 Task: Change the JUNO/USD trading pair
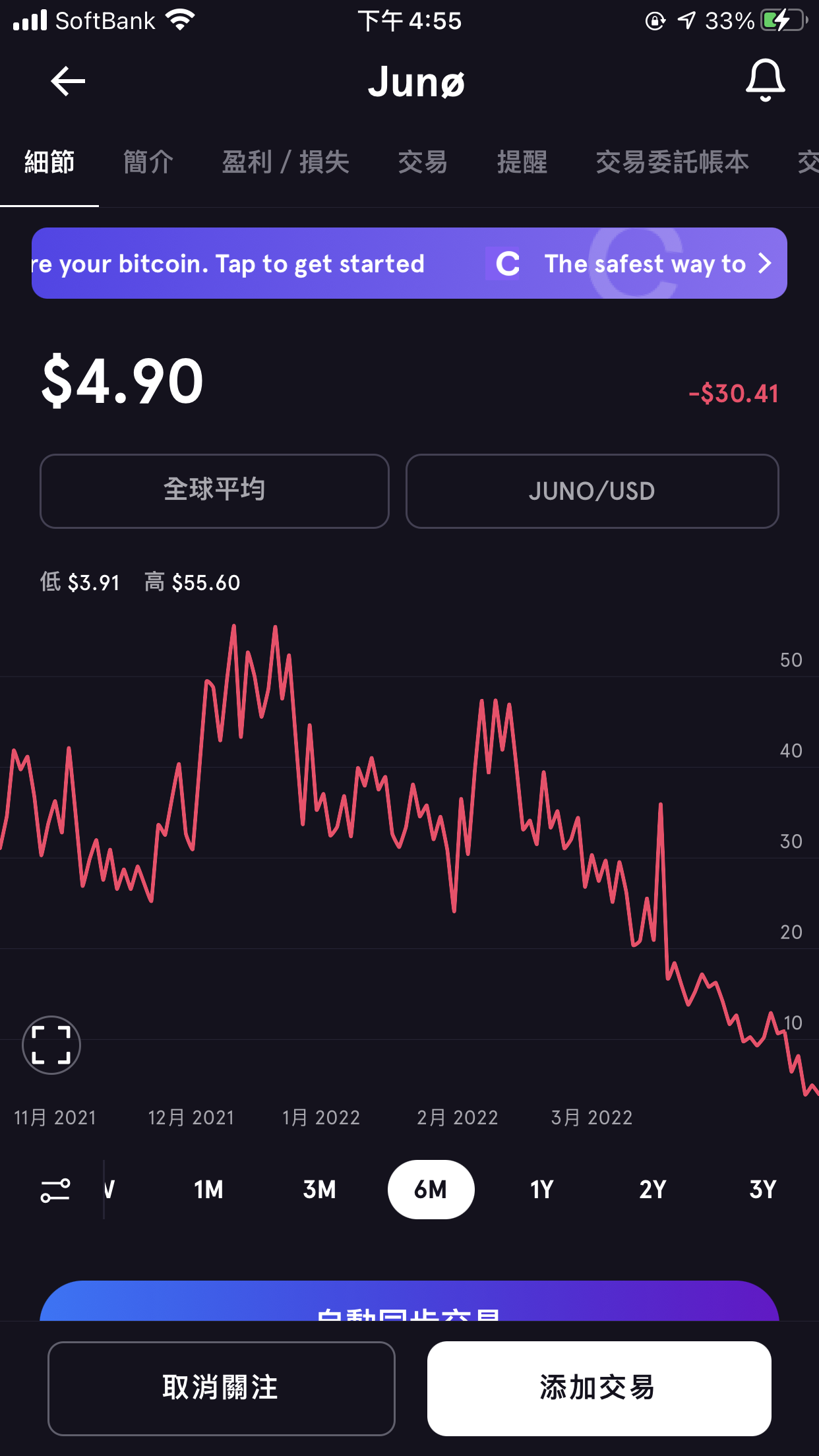click(x=592, y=491)
